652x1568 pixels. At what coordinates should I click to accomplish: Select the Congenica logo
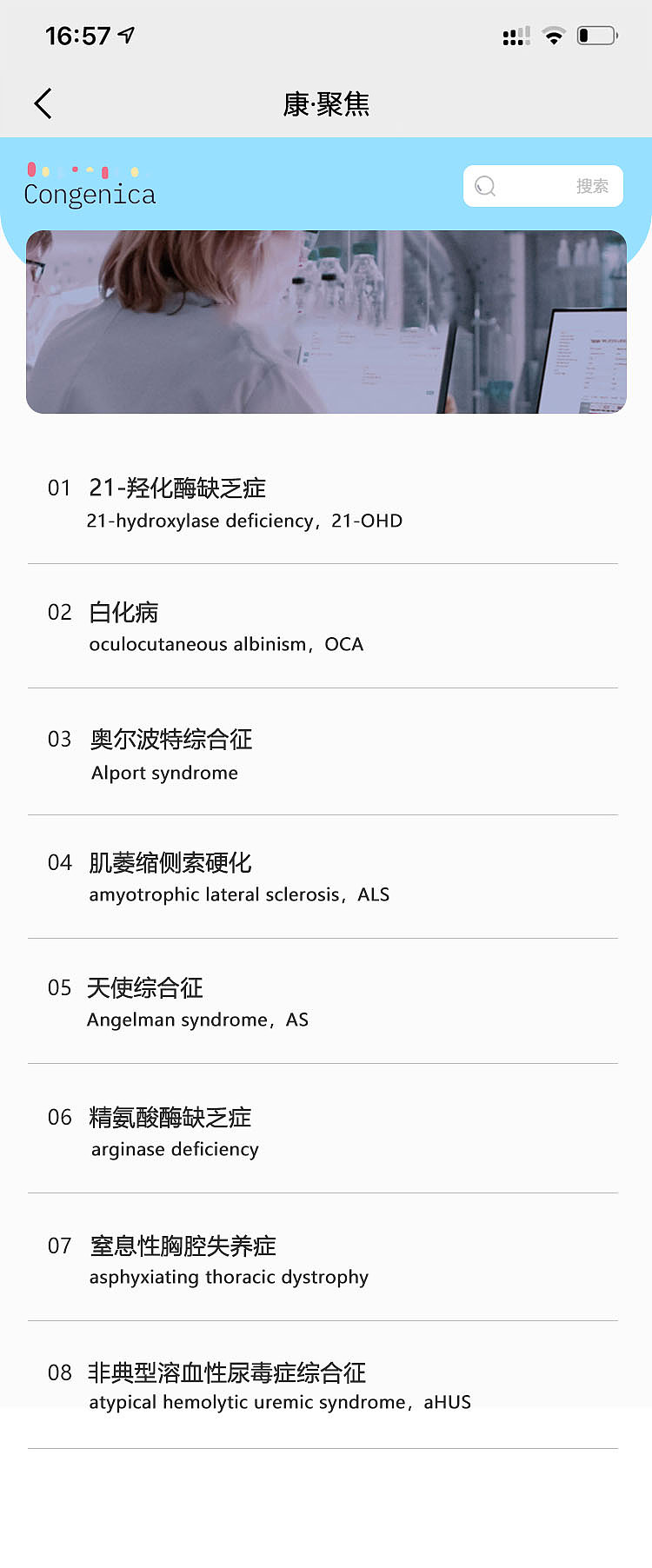coord(90,195)
